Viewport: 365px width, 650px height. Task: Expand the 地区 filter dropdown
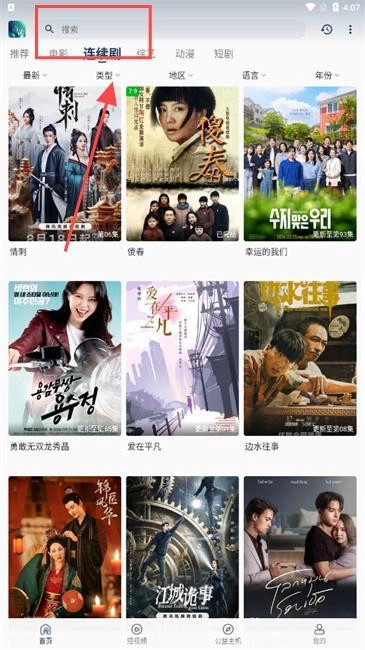coord(181,75)
